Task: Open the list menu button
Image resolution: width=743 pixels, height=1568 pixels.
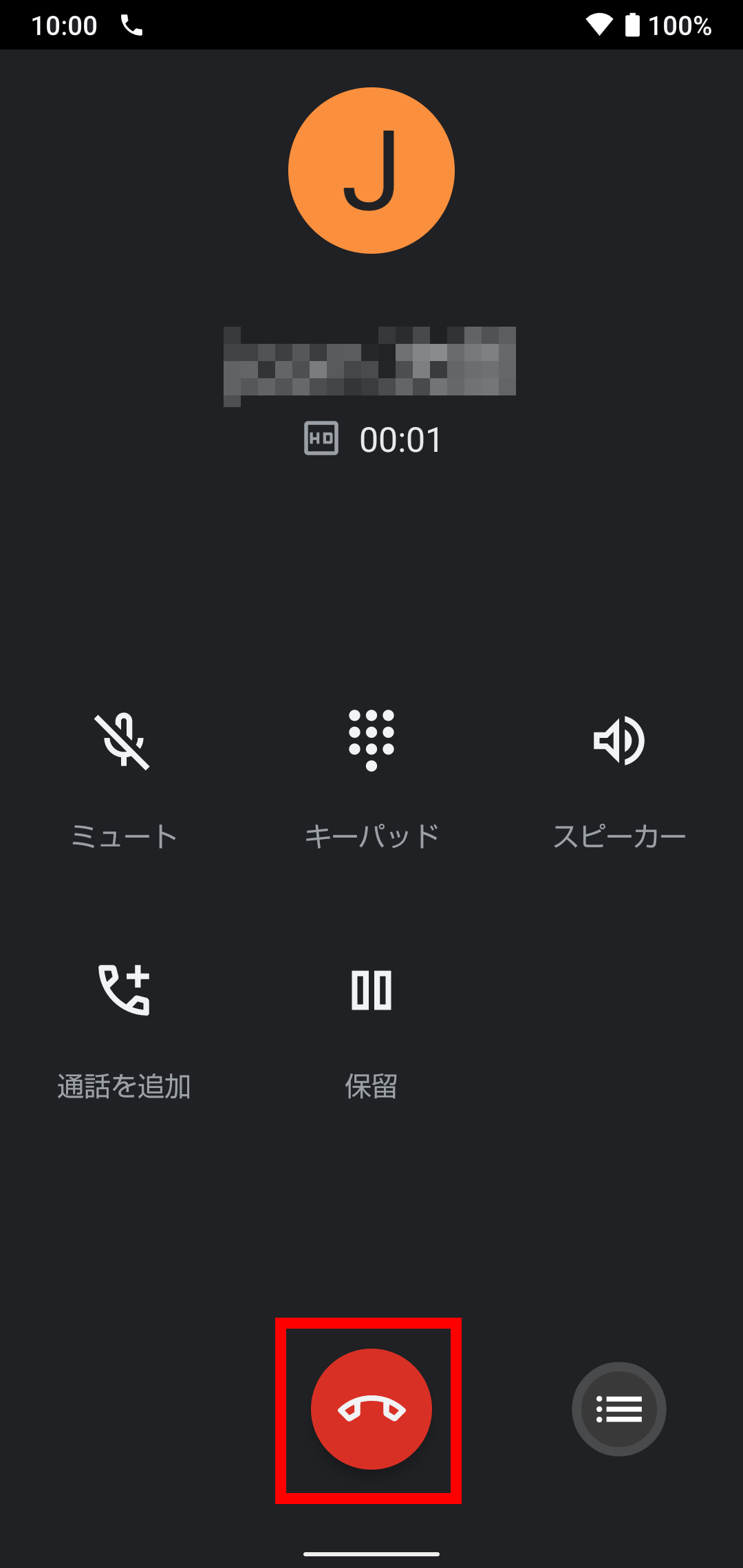Action: (x=619, y=1409)
